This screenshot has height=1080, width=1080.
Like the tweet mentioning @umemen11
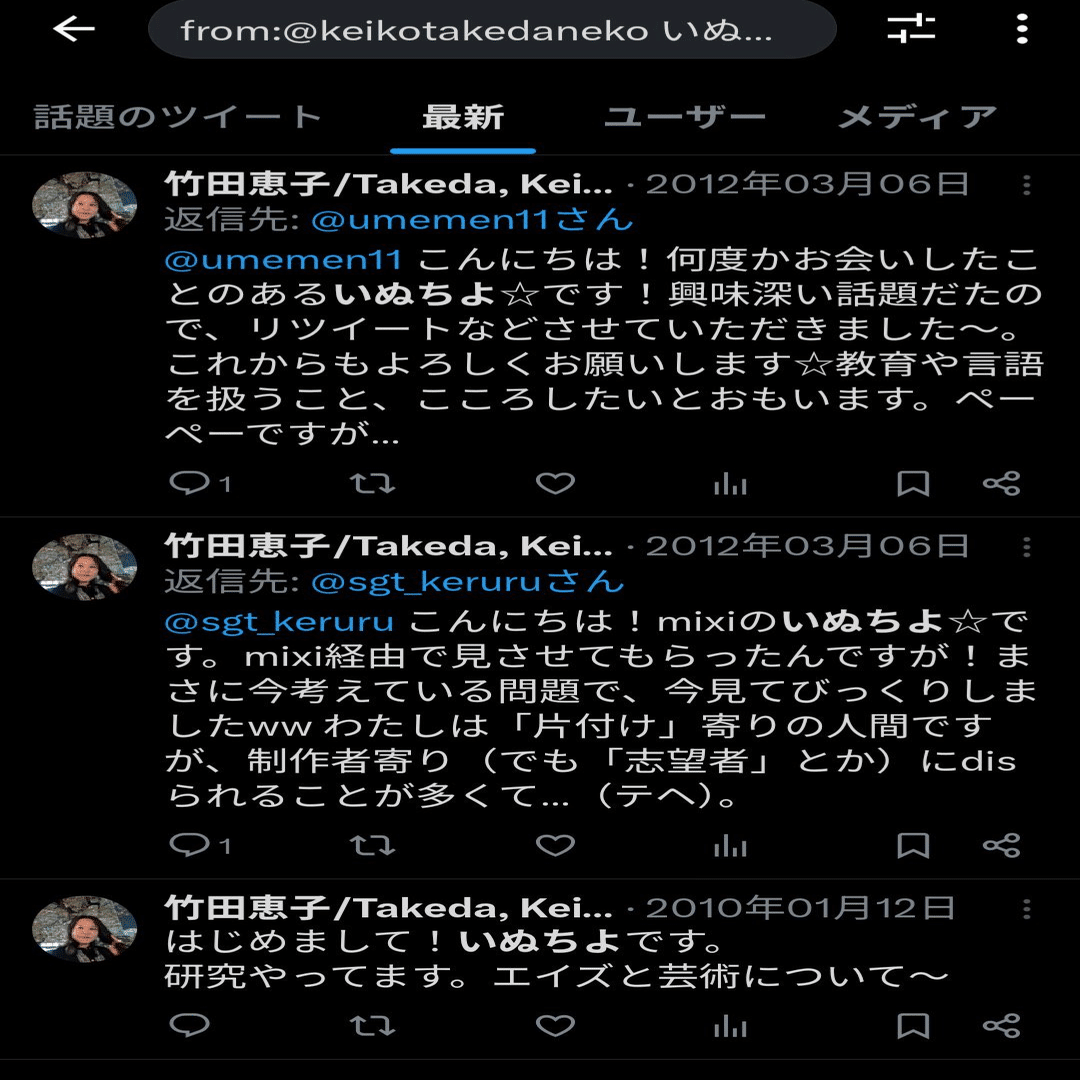[555, 485]
